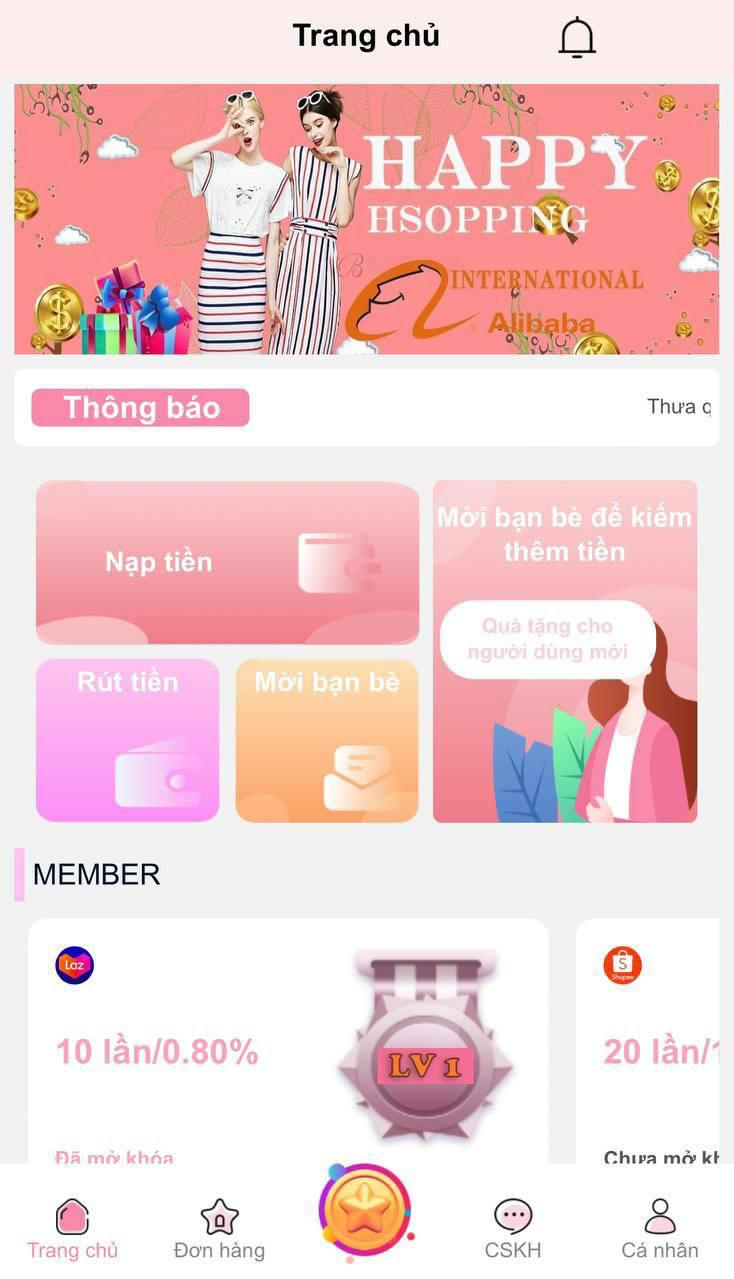Open the CSKH support tab
Viewport: 734px width, 1279px height.
(x=513, y=1230)
